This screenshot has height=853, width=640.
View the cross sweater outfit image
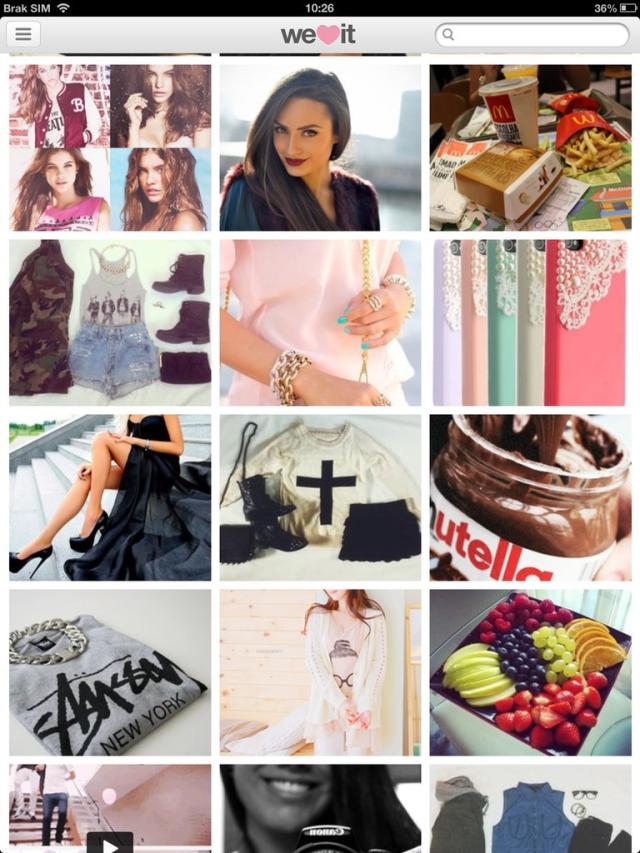pos(320,497)
